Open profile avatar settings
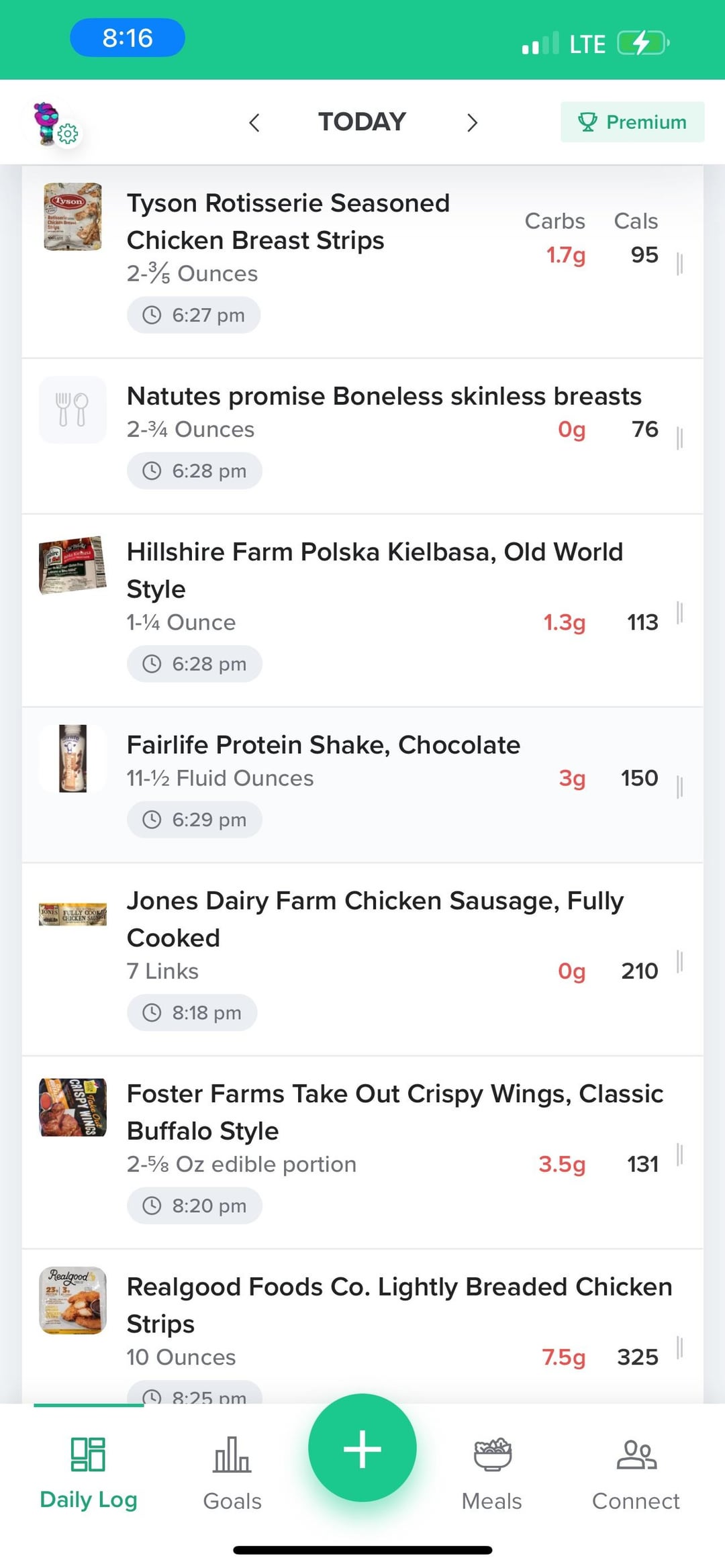Viewport: 725px width, 1568px height. pos(55,124)
